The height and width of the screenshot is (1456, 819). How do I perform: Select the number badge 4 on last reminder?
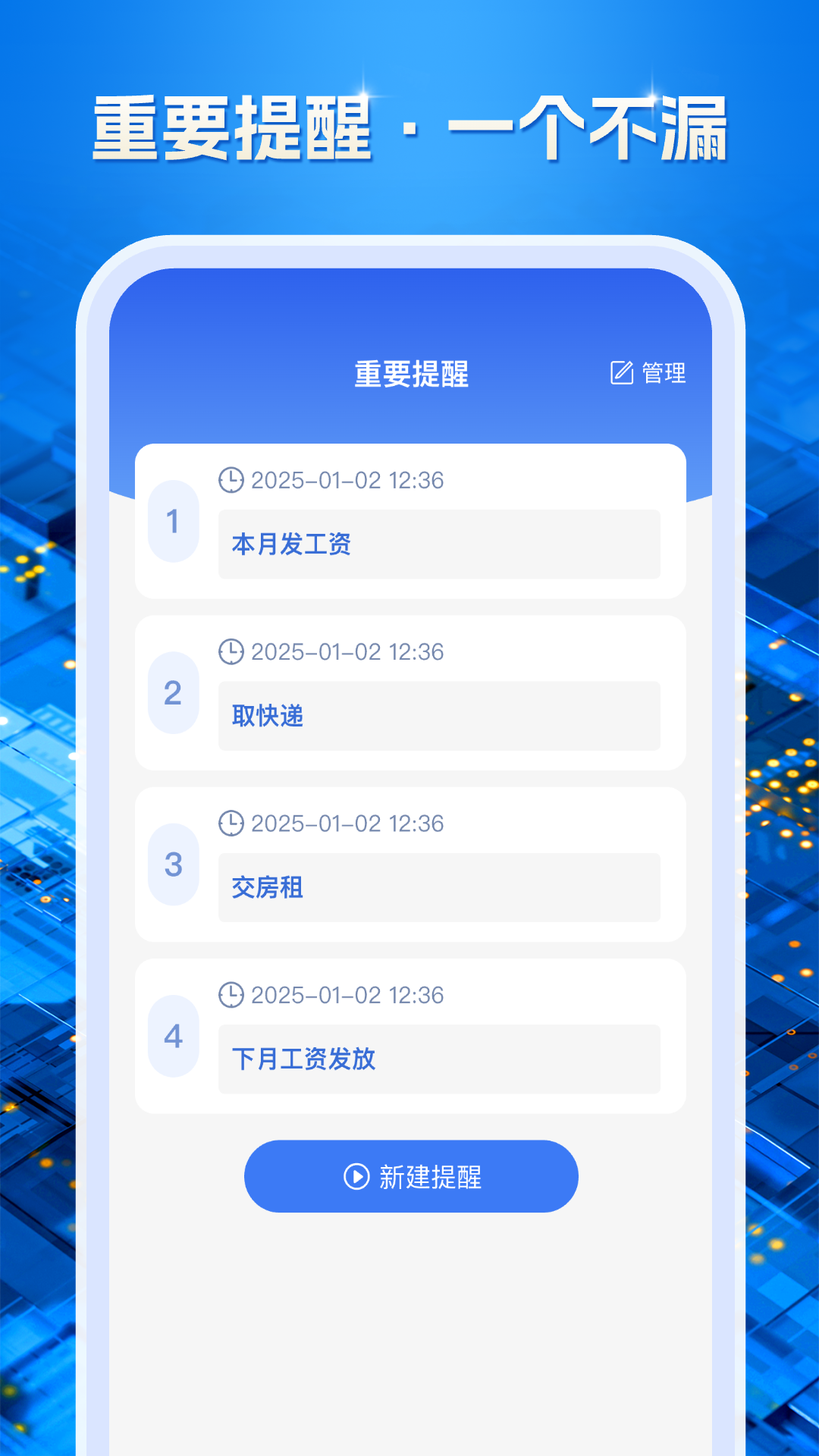(174, 1035)
